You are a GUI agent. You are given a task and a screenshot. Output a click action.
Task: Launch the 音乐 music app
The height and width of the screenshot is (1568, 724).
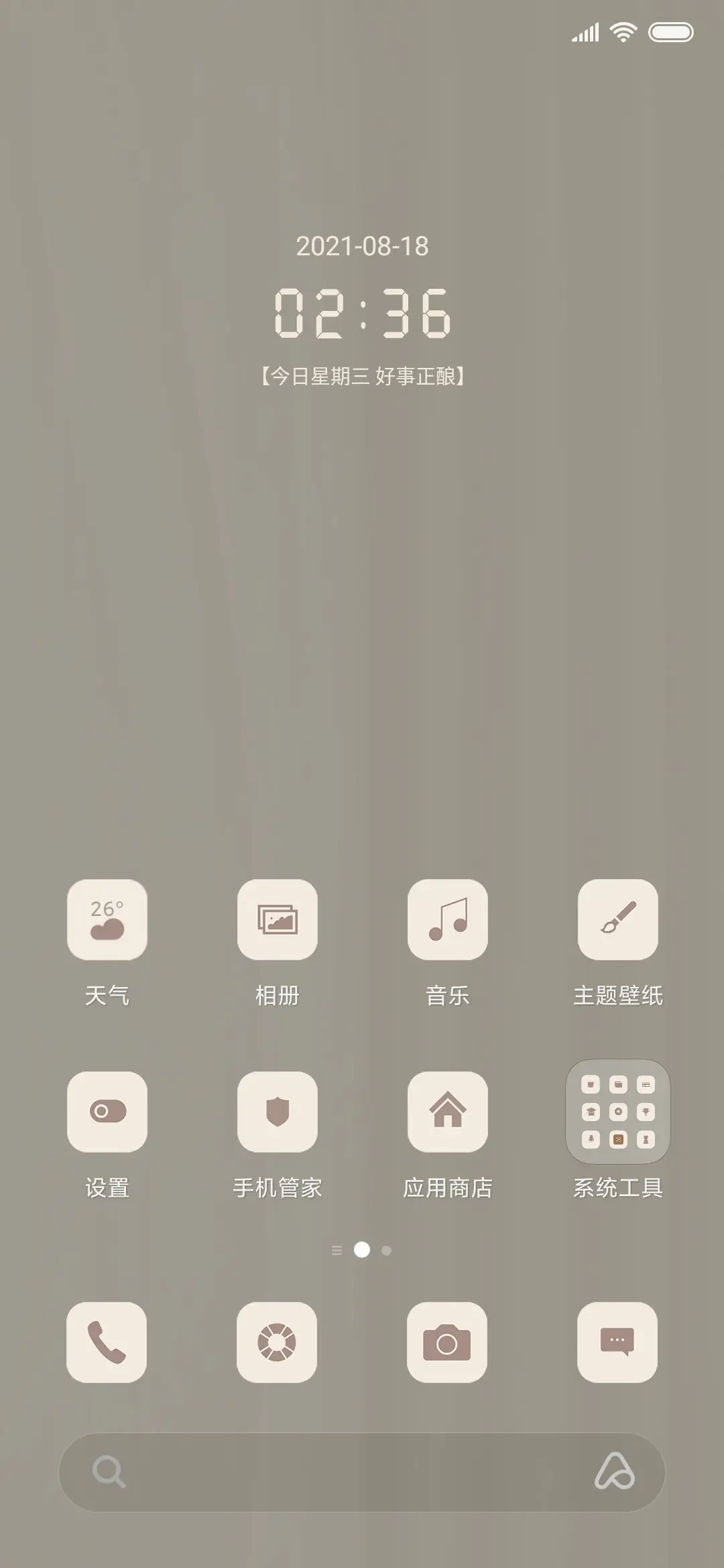(448, 921)
